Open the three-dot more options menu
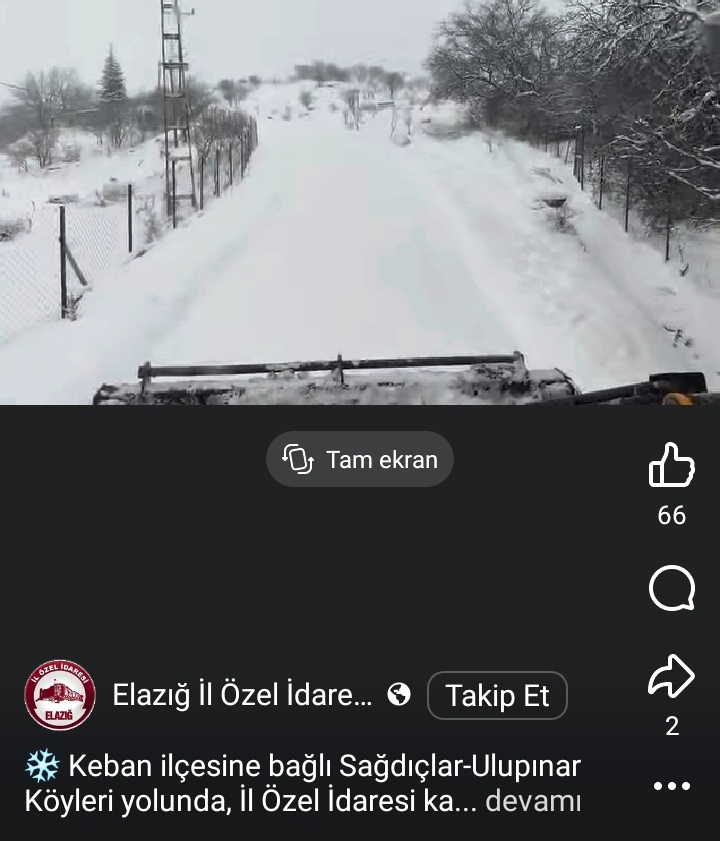Image resolution: width=720 pixels, height=841 pixels. (x=671, y=786)
